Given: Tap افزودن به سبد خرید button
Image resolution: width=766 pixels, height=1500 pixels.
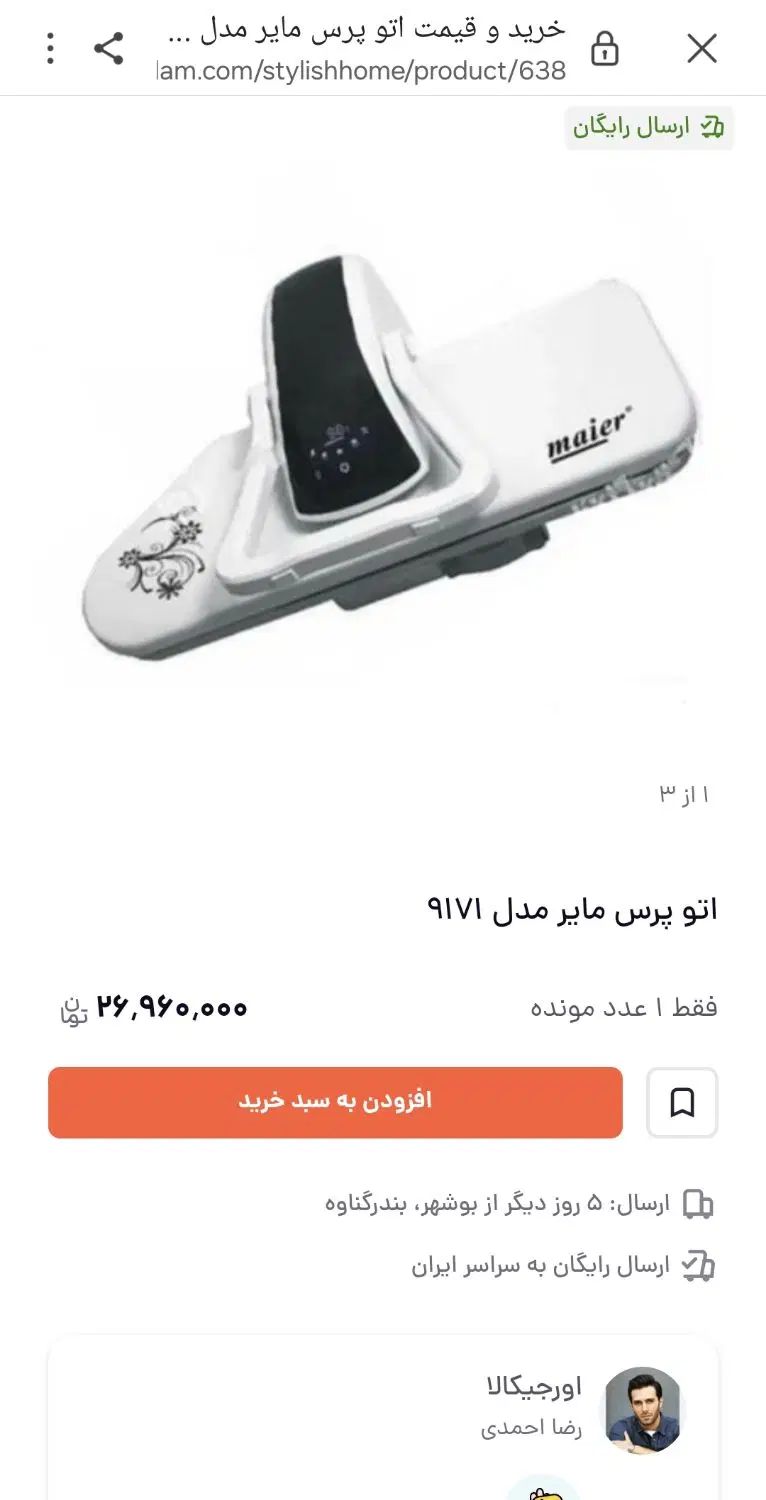Looking at the screenshot, I should click(x=335, y=1102).
